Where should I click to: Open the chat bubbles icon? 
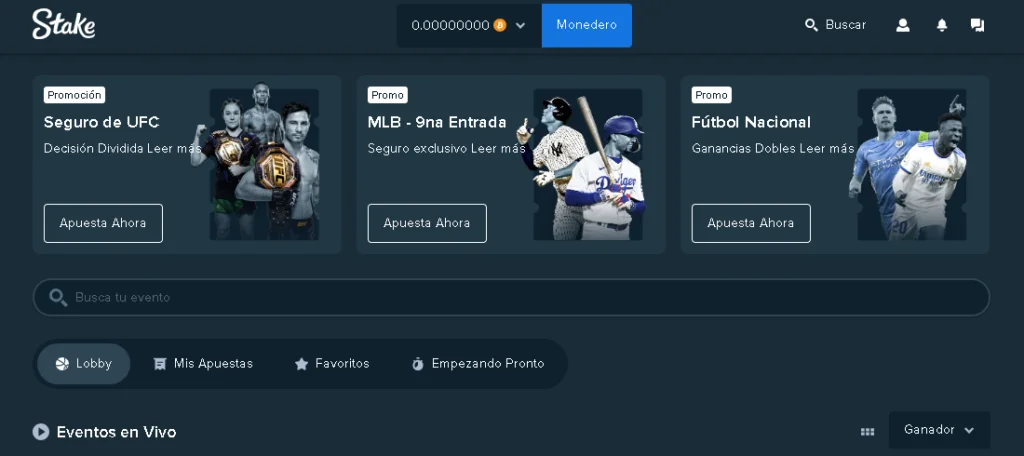977,25
